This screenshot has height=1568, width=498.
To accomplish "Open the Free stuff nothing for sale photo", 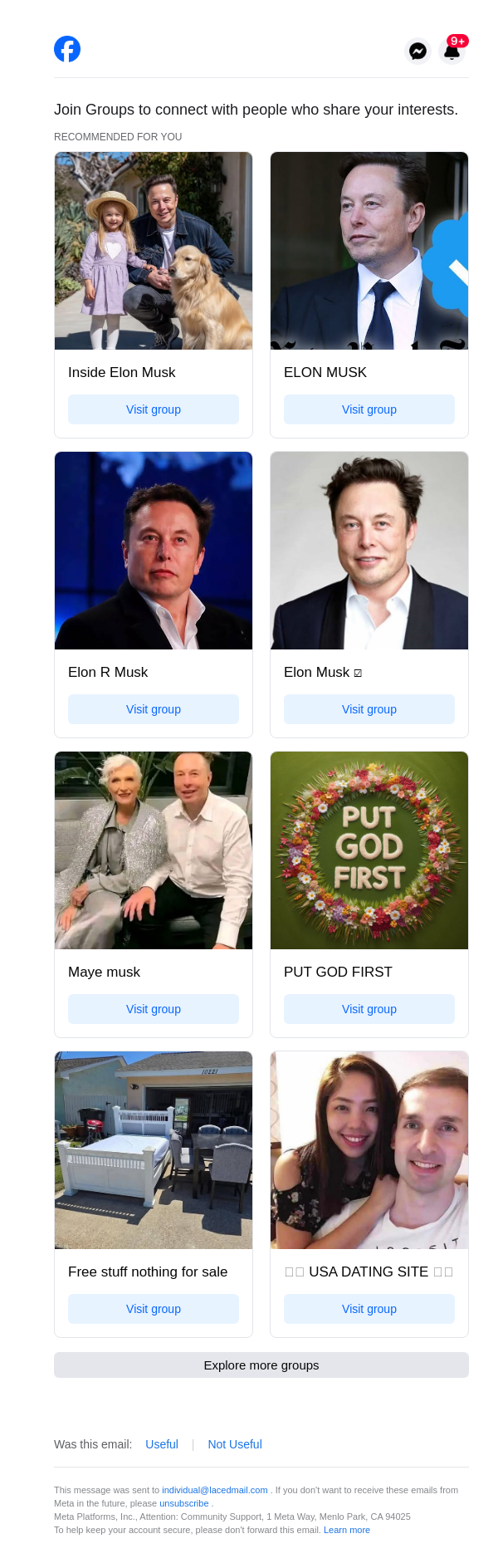I will pyautogui.click(x=154, y=1150).
